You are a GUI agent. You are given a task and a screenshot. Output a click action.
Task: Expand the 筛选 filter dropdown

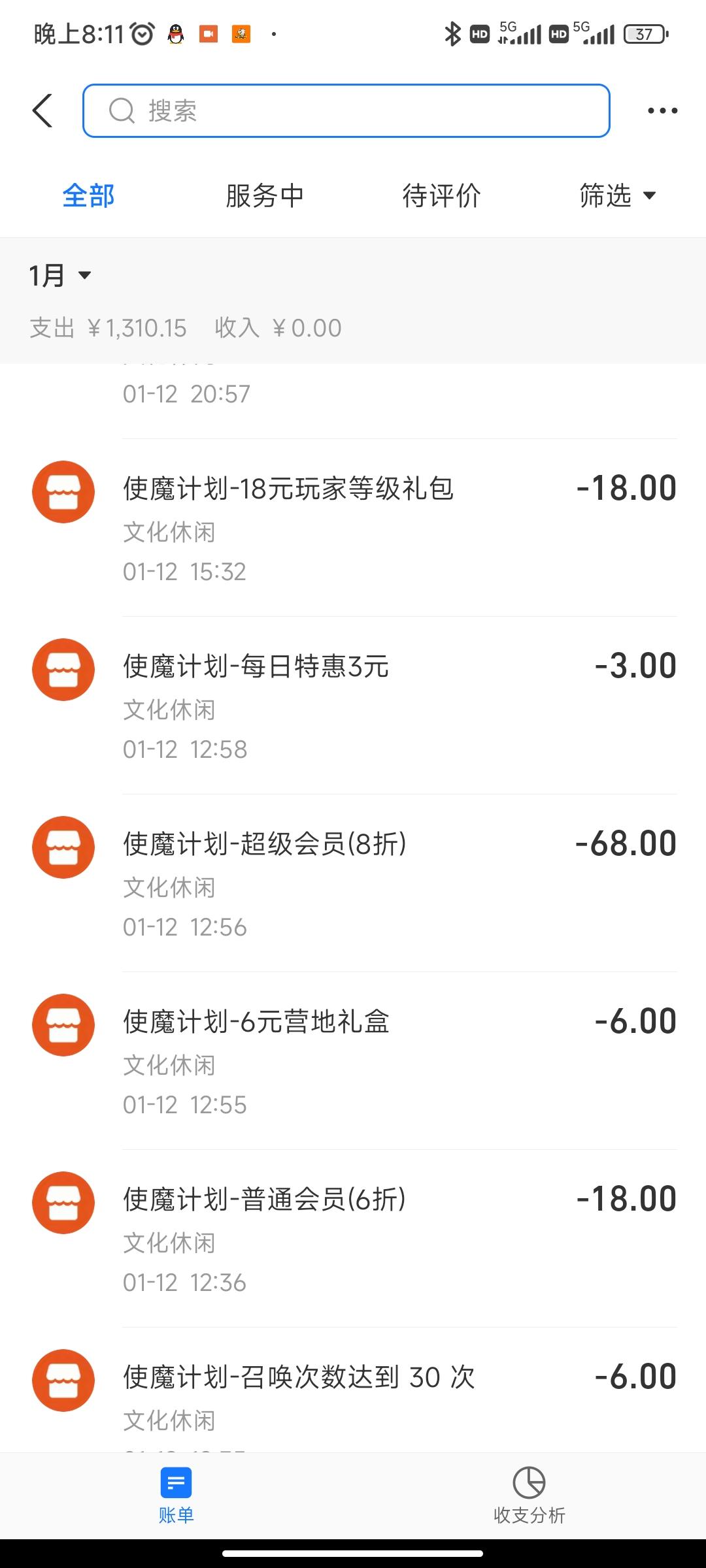click(617, 196)
